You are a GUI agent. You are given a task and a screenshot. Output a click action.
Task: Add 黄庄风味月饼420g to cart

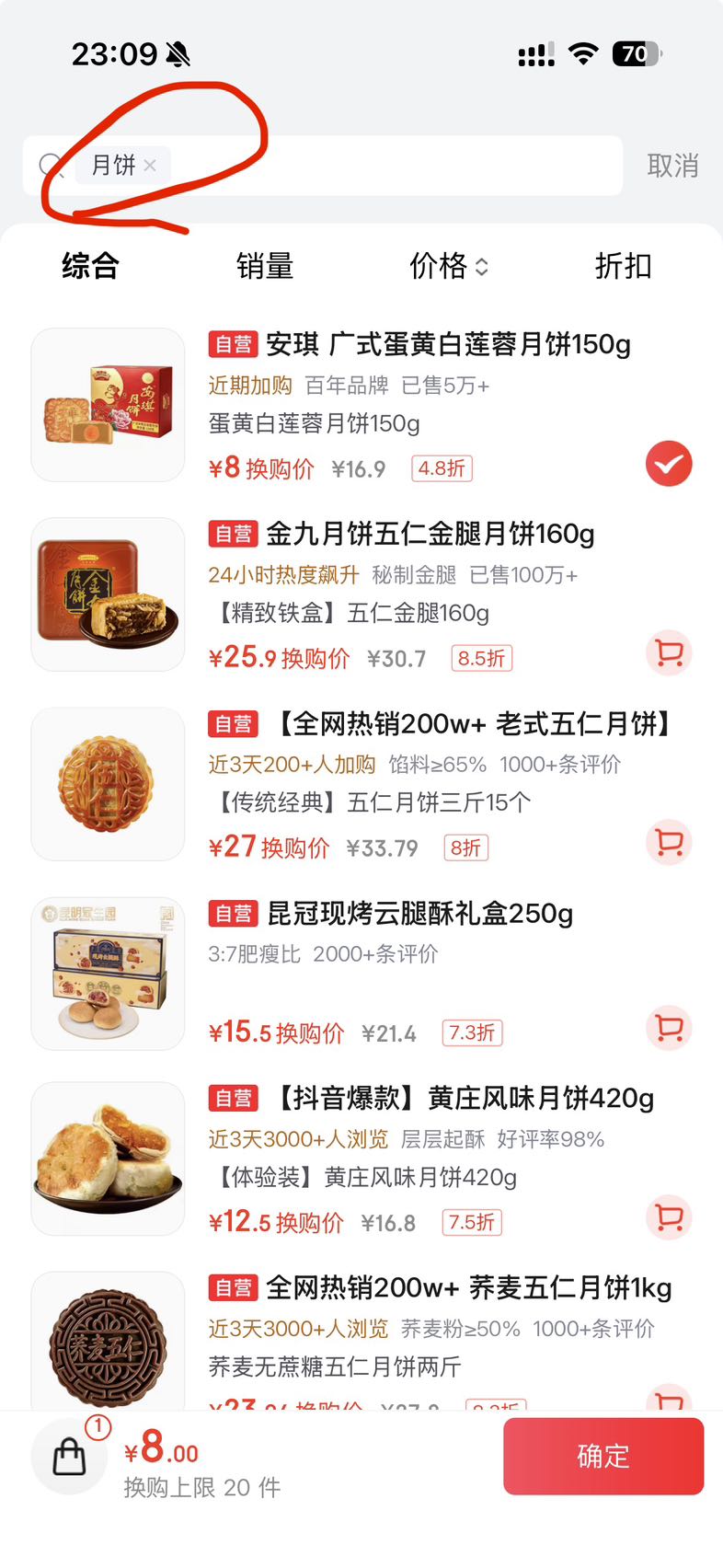pyautogui.click(x=669, y=1217)
